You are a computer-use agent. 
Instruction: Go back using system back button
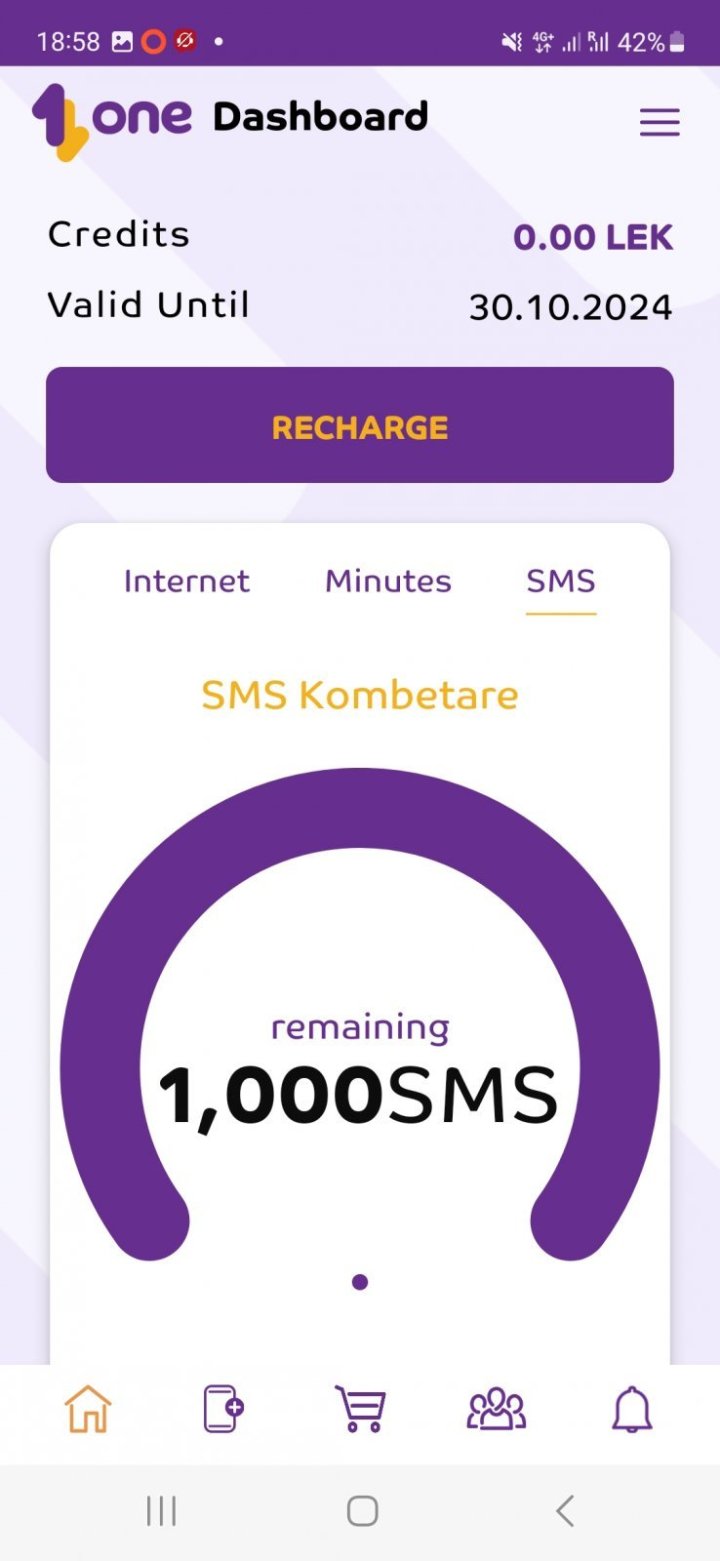(x=565, y=1511)
